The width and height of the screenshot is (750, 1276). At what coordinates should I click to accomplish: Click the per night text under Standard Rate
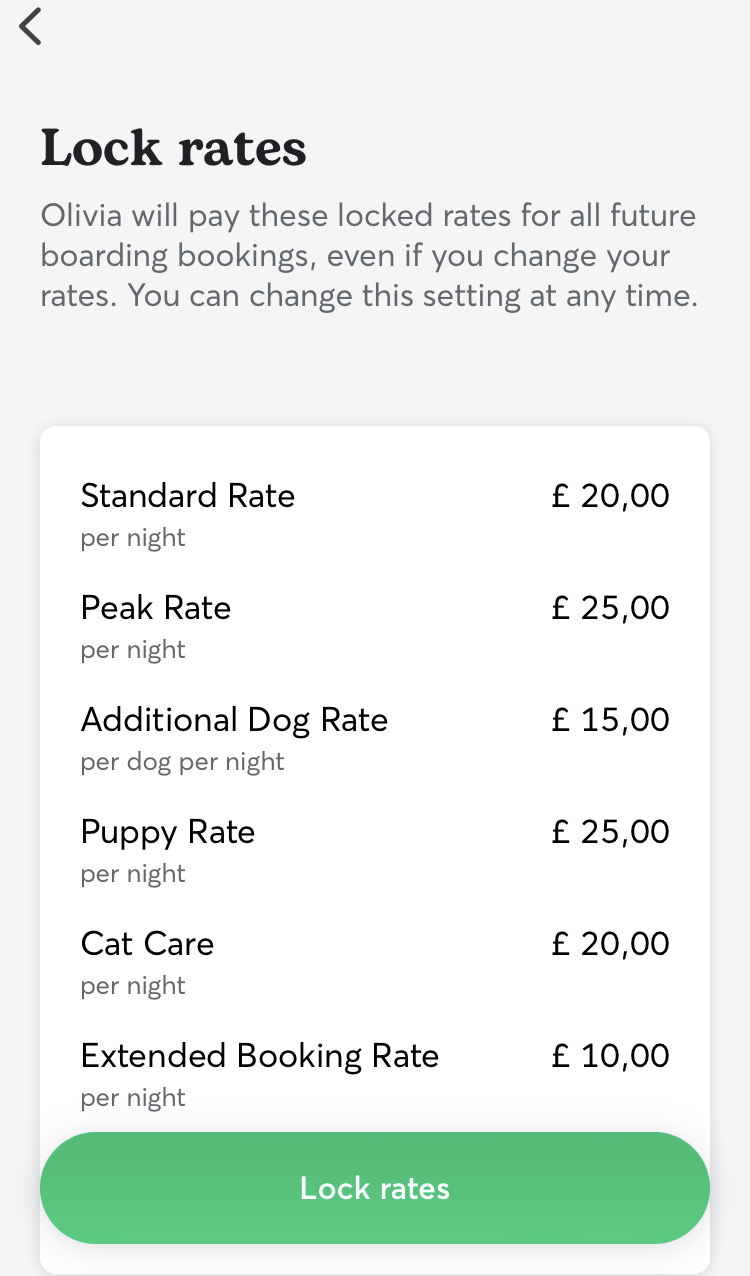tap(133, 538)
